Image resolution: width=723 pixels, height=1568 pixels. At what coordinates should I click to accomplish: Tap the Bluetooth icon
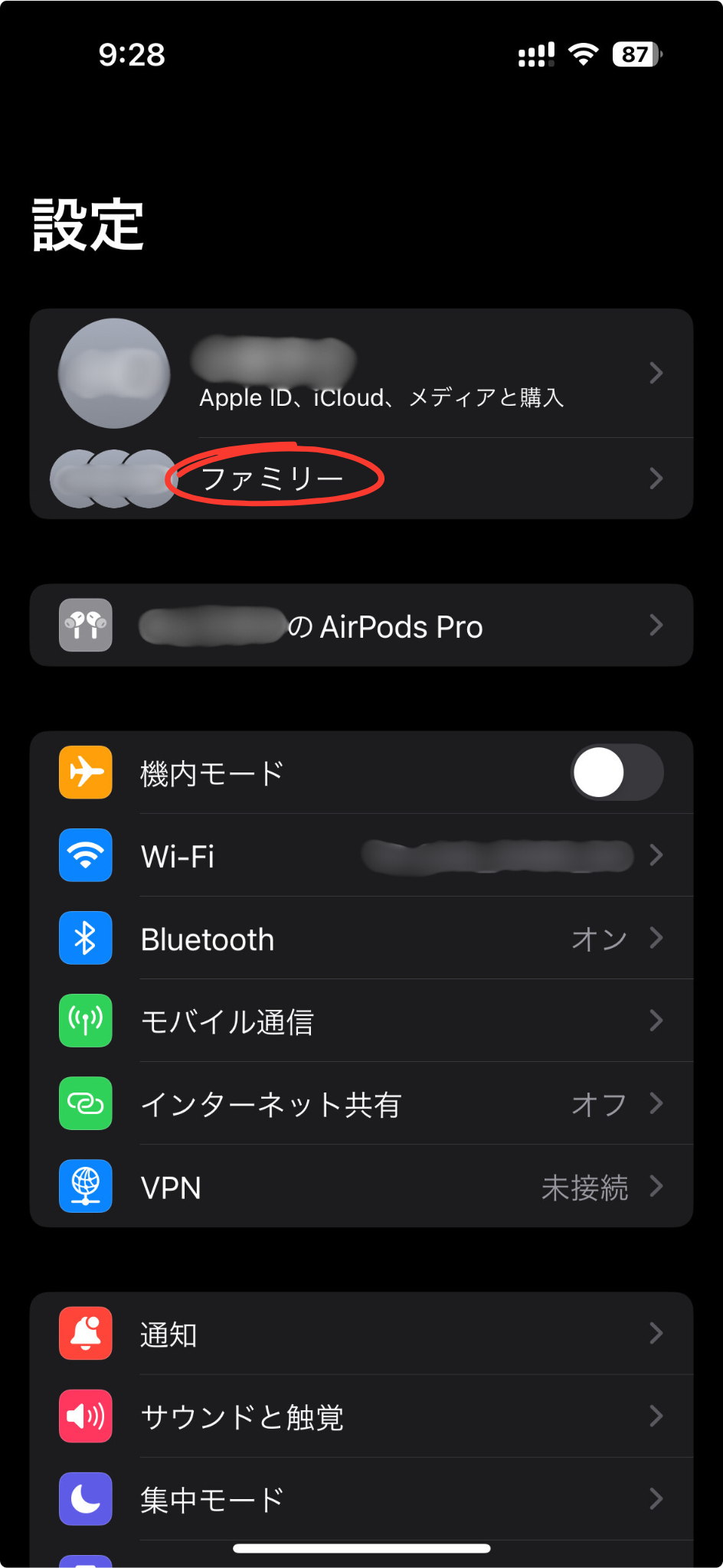tap(85, 937)
